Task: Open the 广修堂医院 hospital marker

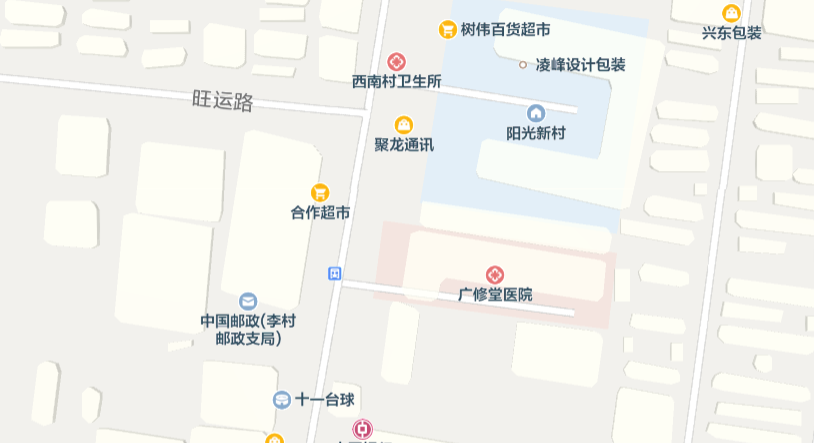Action: (x=495, y=274)
